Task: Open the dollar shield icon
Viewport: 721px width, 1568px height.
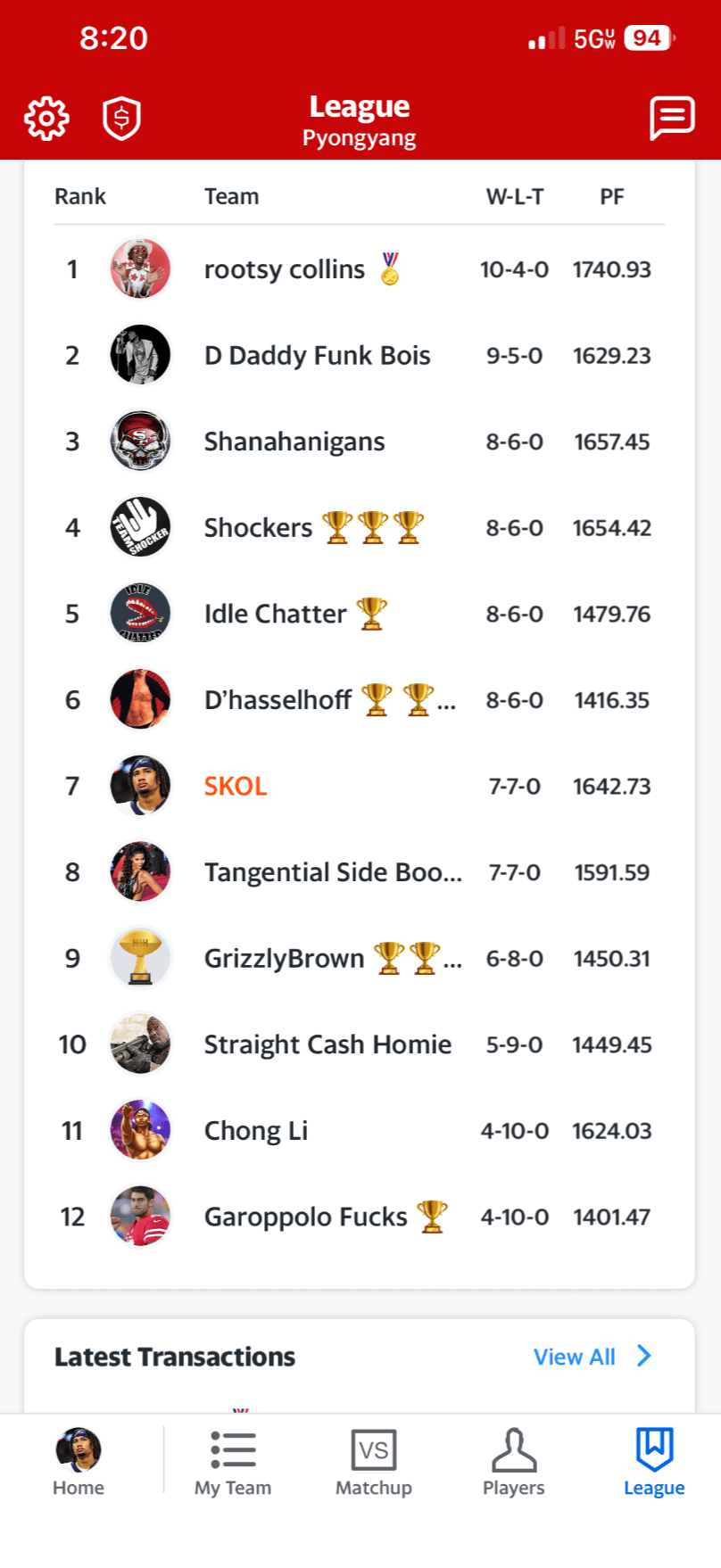Action: point(121,119)
